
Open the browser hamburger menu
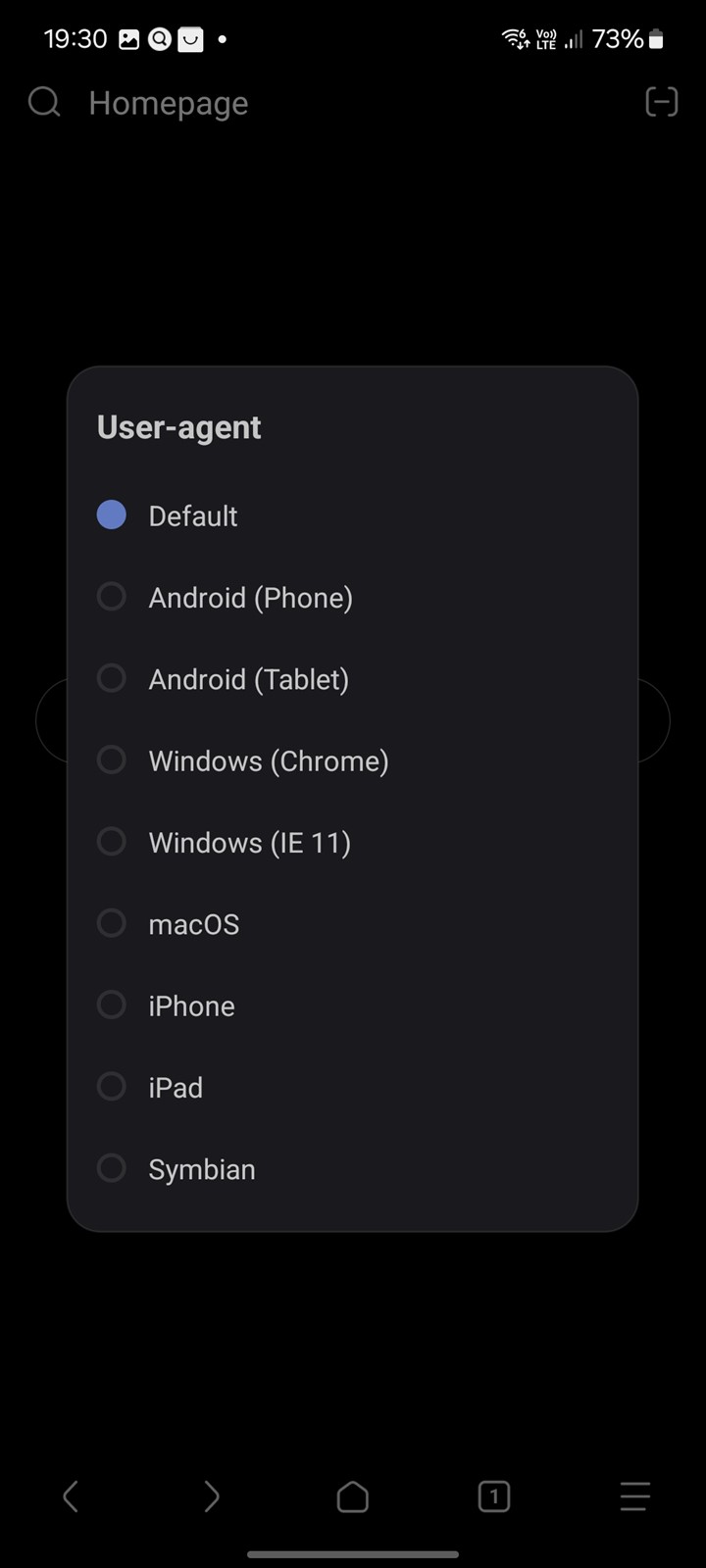[635, 1496]
